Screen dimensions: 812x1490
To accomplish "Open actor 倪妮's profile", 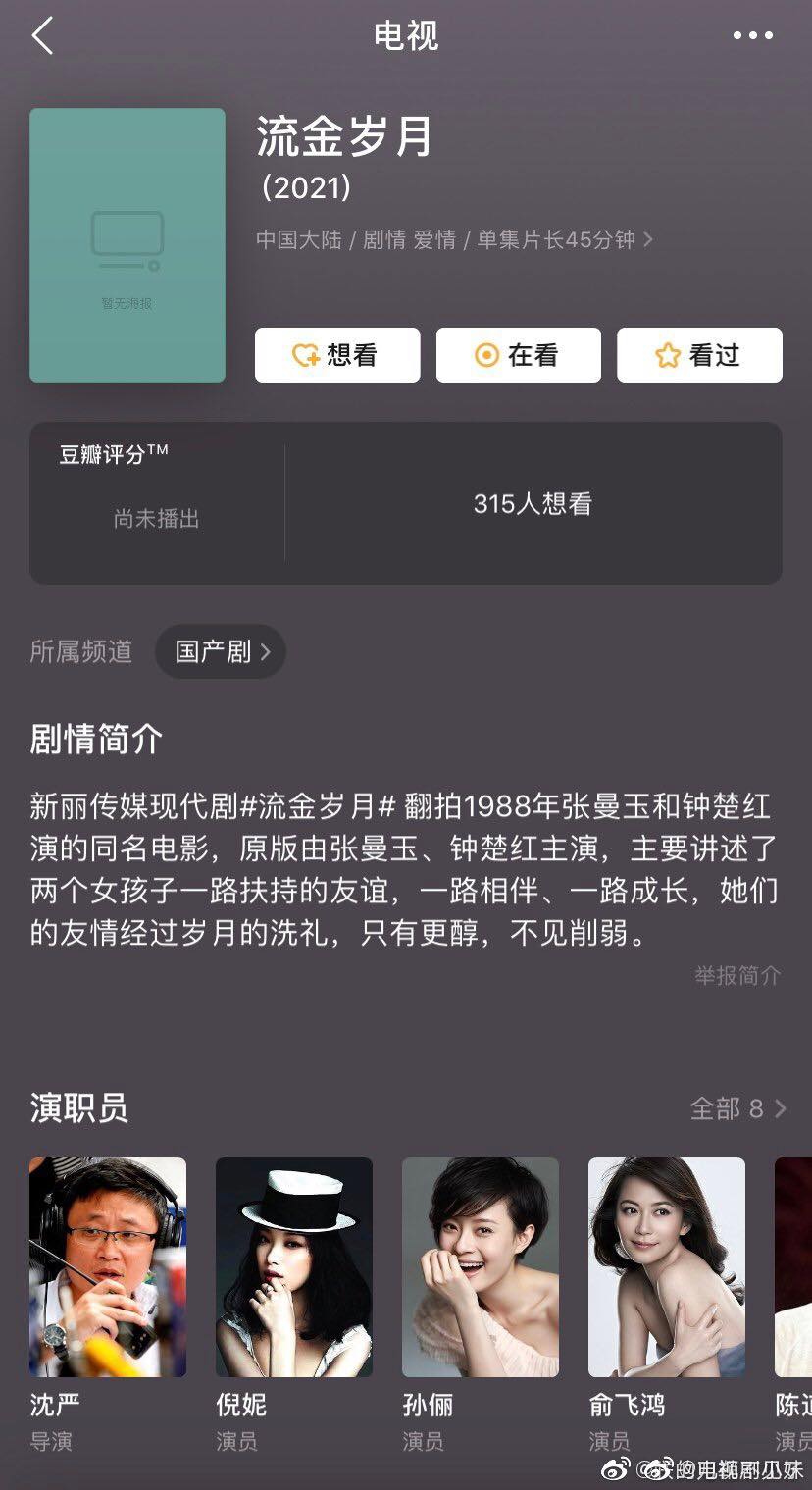I will 294,1266.
